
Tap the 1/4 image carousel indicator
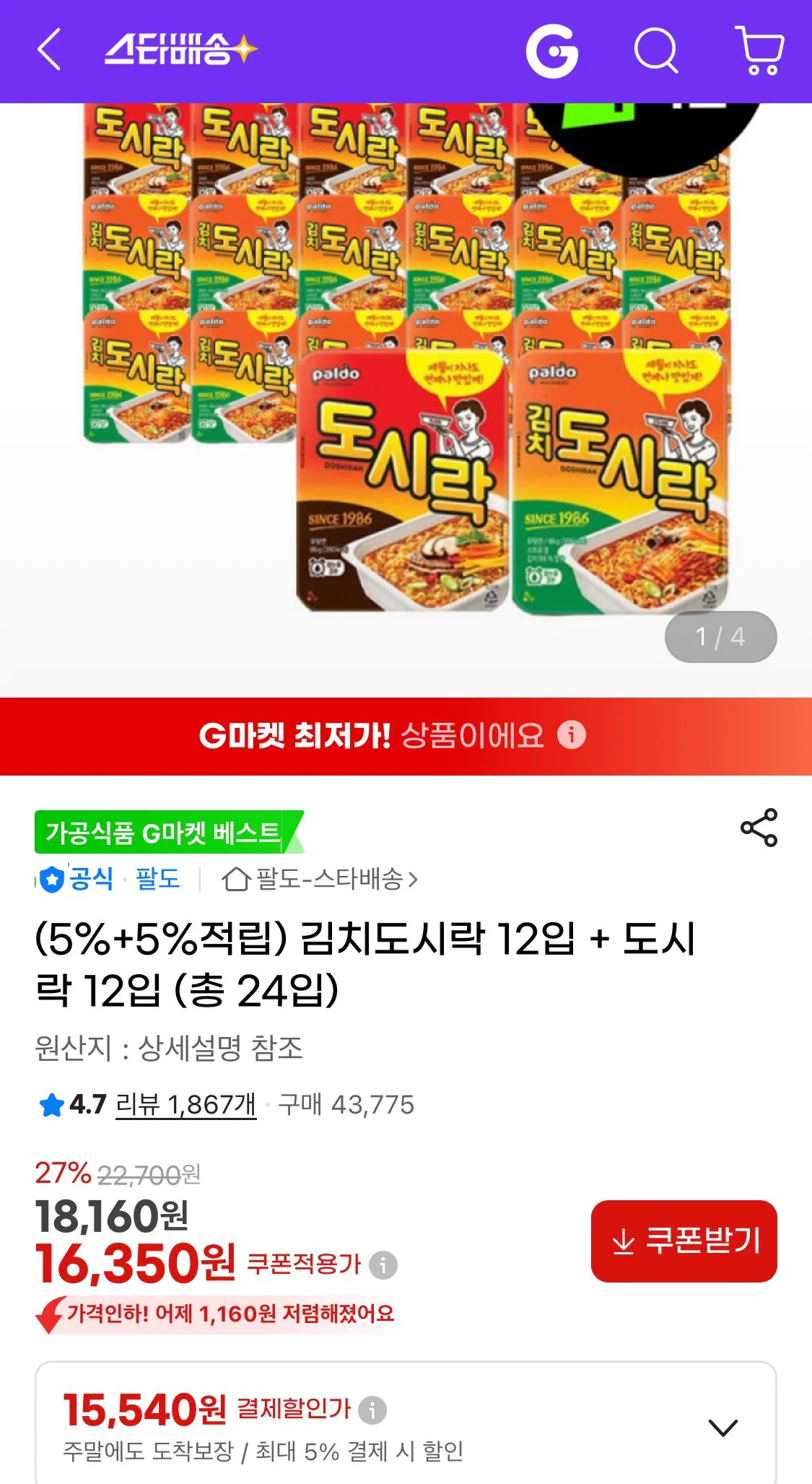pyautogui.click(x=720, y=636)
